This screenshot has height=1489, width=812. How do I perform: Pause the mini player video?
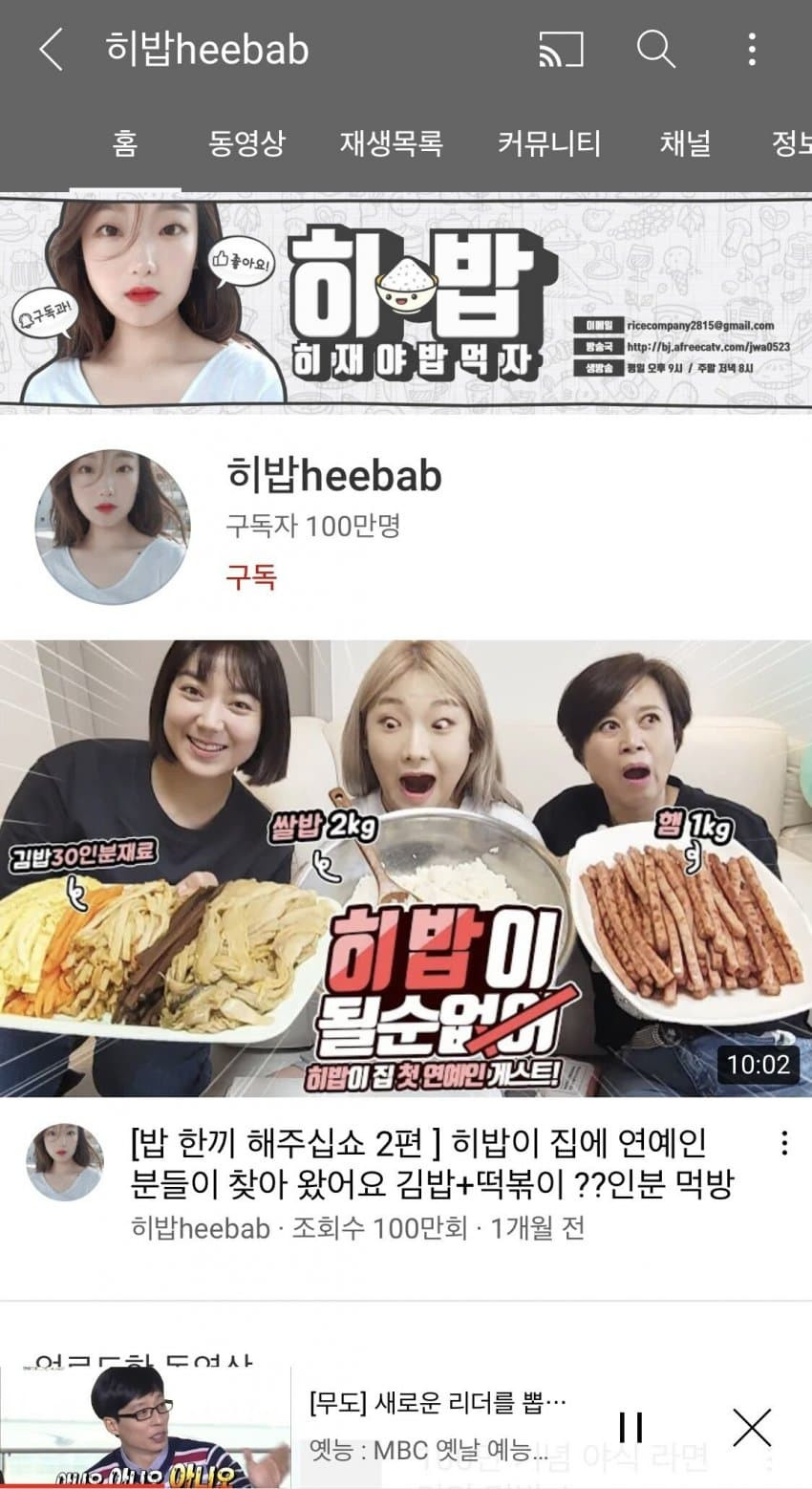pyautogui.click(x=630, y=1427)
